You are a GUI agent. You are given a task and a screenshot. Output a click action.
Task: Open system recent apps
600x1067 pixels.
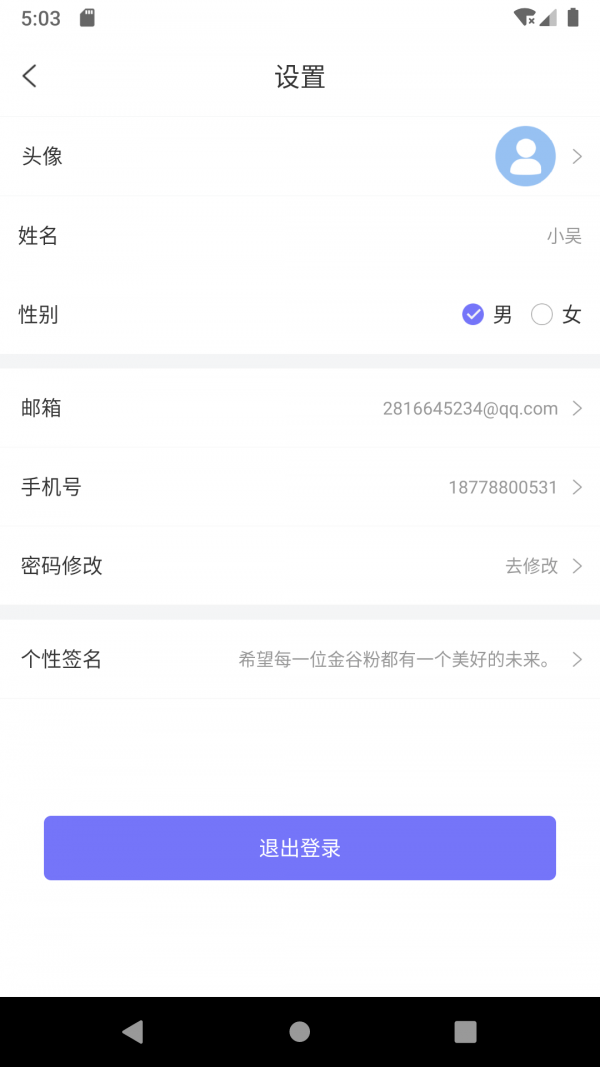click(x=465, y=1032)
